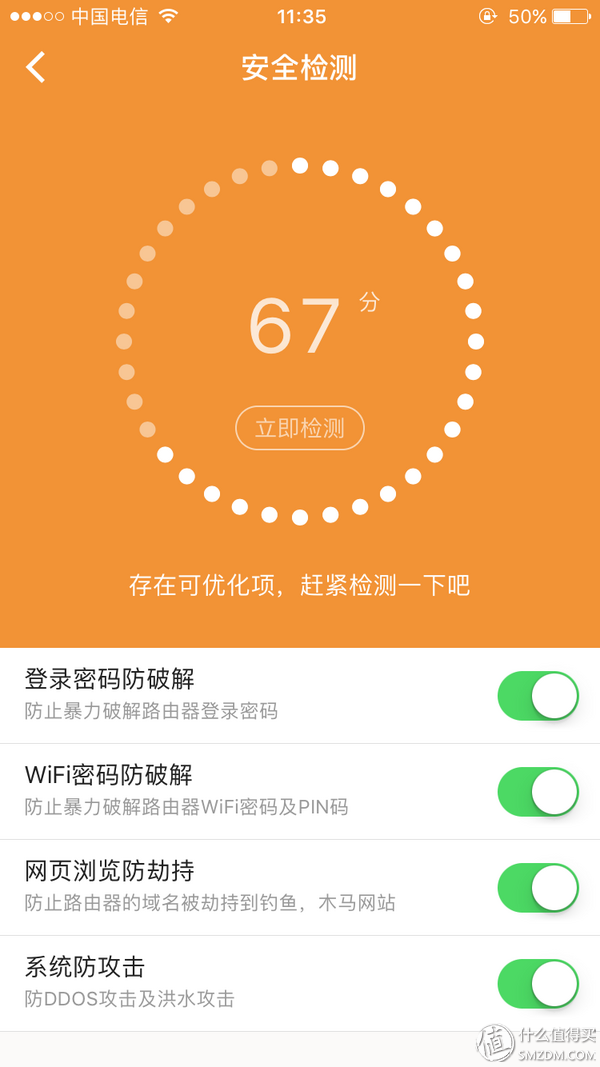Disable the WiFi密码防破解 switch

(x=538, y=791)
